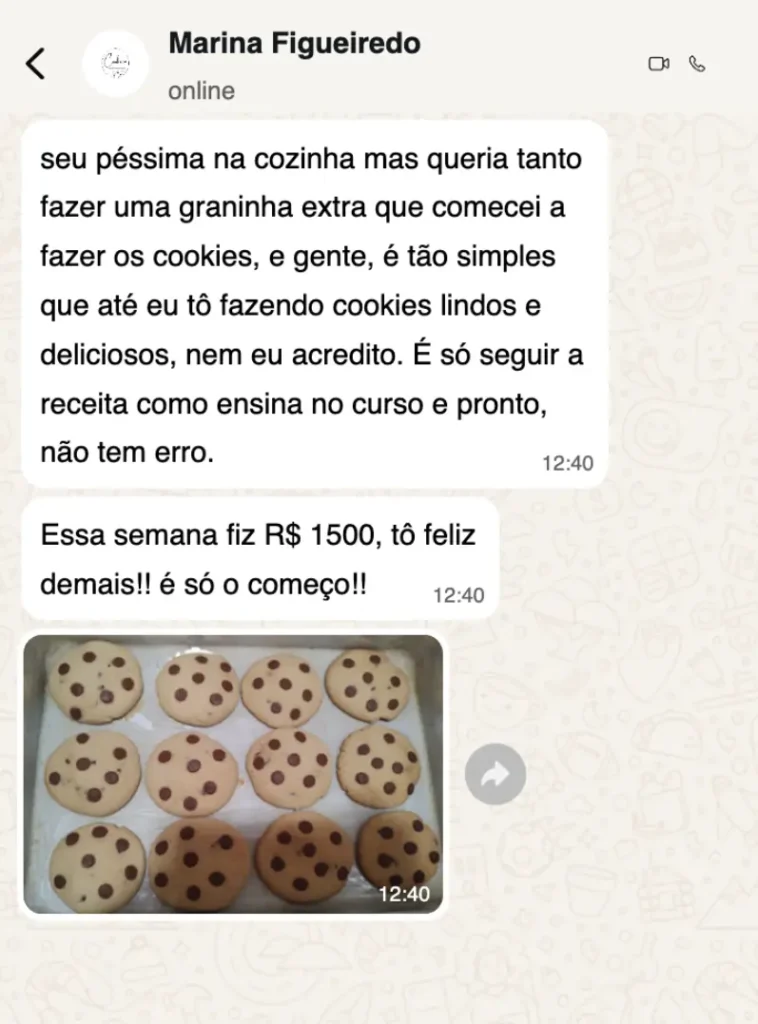This screenshot has width=758, height=1024.
Task: Open the cookies photo sent at 12:40
Action: coord(233,774)
